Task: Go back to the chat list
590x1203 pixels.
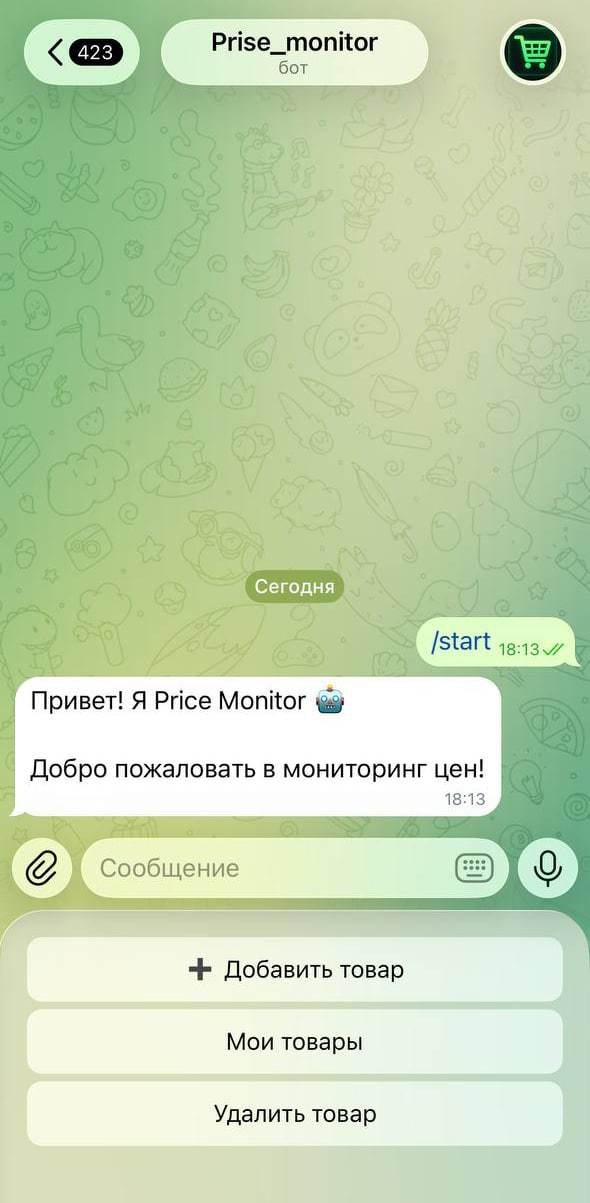Action: pos(81,52)
